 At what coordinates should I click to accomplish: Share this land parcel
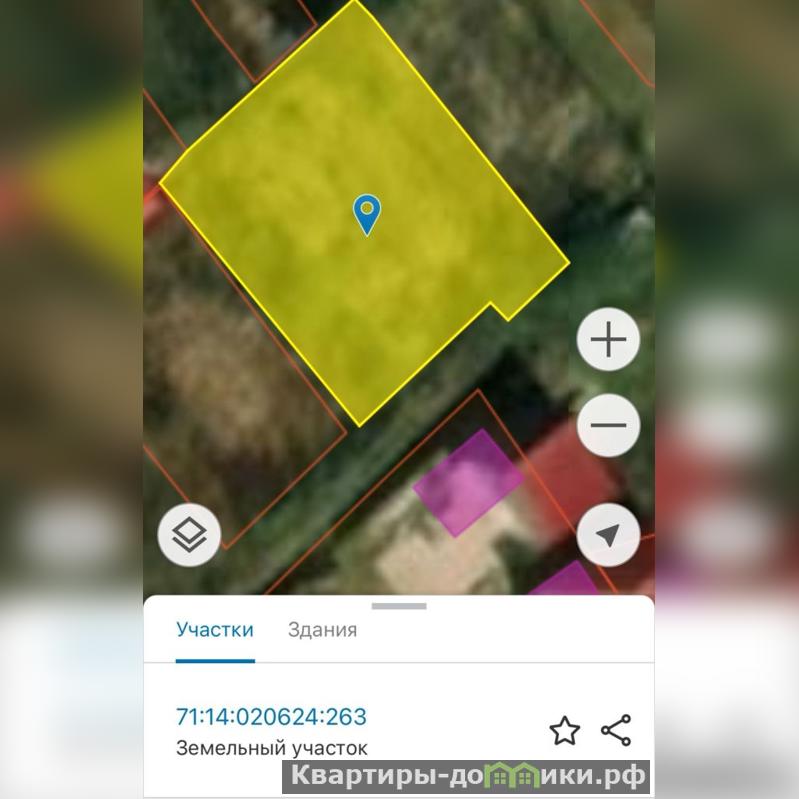point(616,731)
